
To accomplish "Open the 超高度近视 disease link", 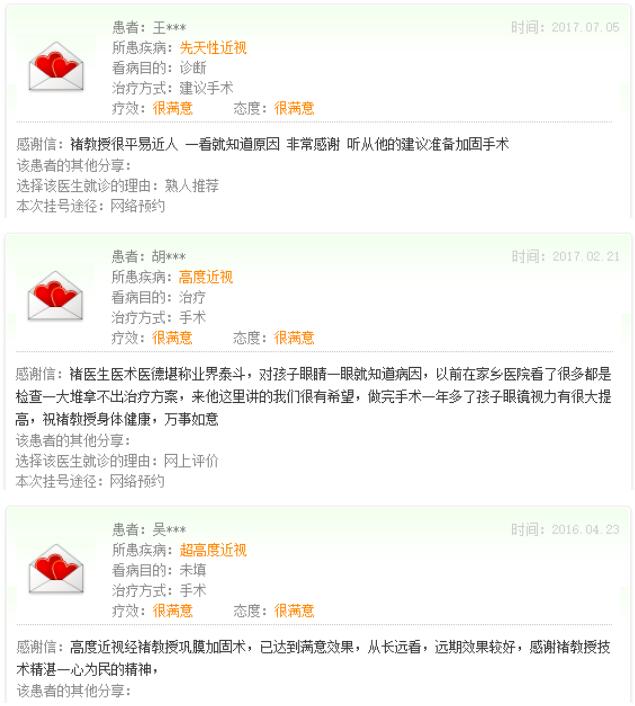I will click(213, 550).
